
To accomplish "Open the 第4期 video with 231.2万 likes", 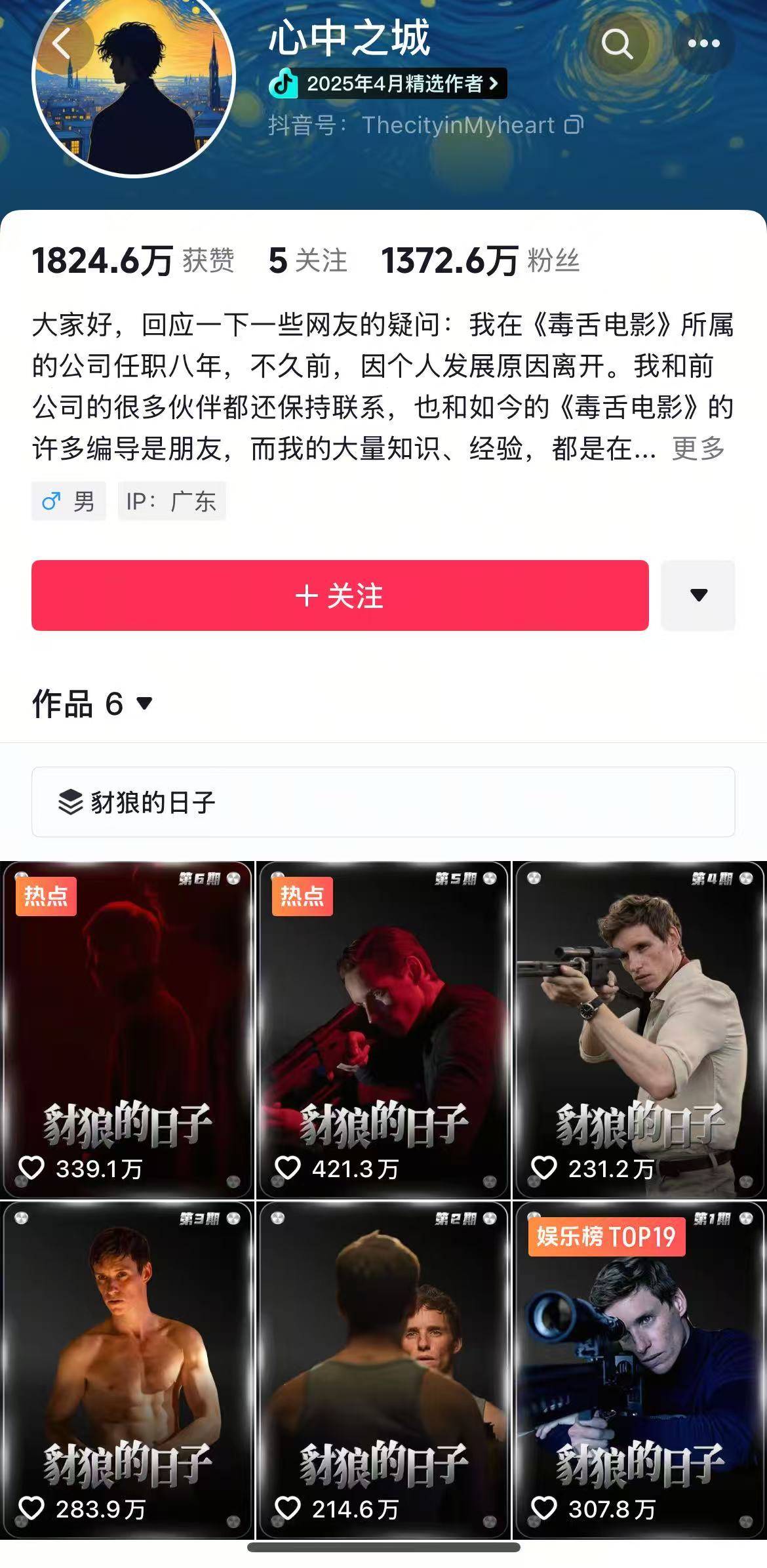I will tap(639, 1030).
